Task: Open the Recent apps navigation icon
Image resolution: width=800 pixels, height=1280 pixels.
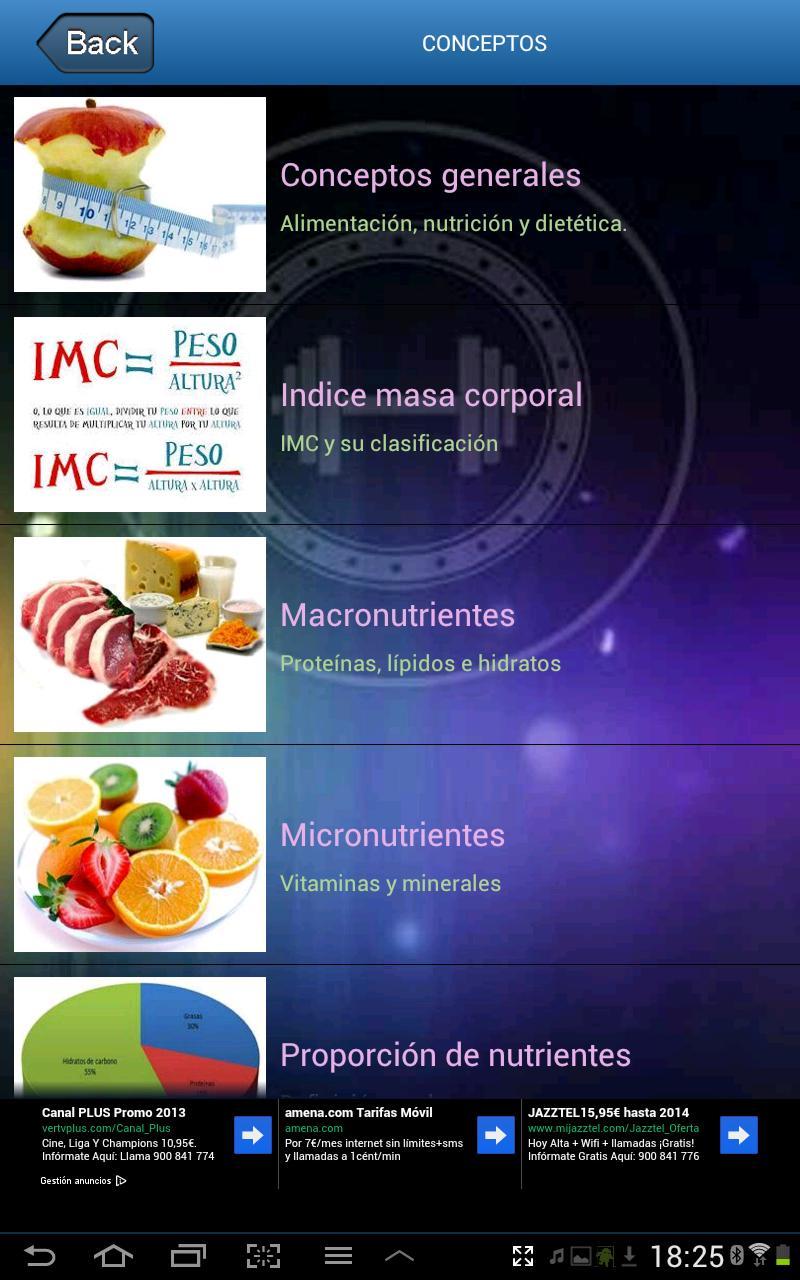Action: [x=188, y=1255]
